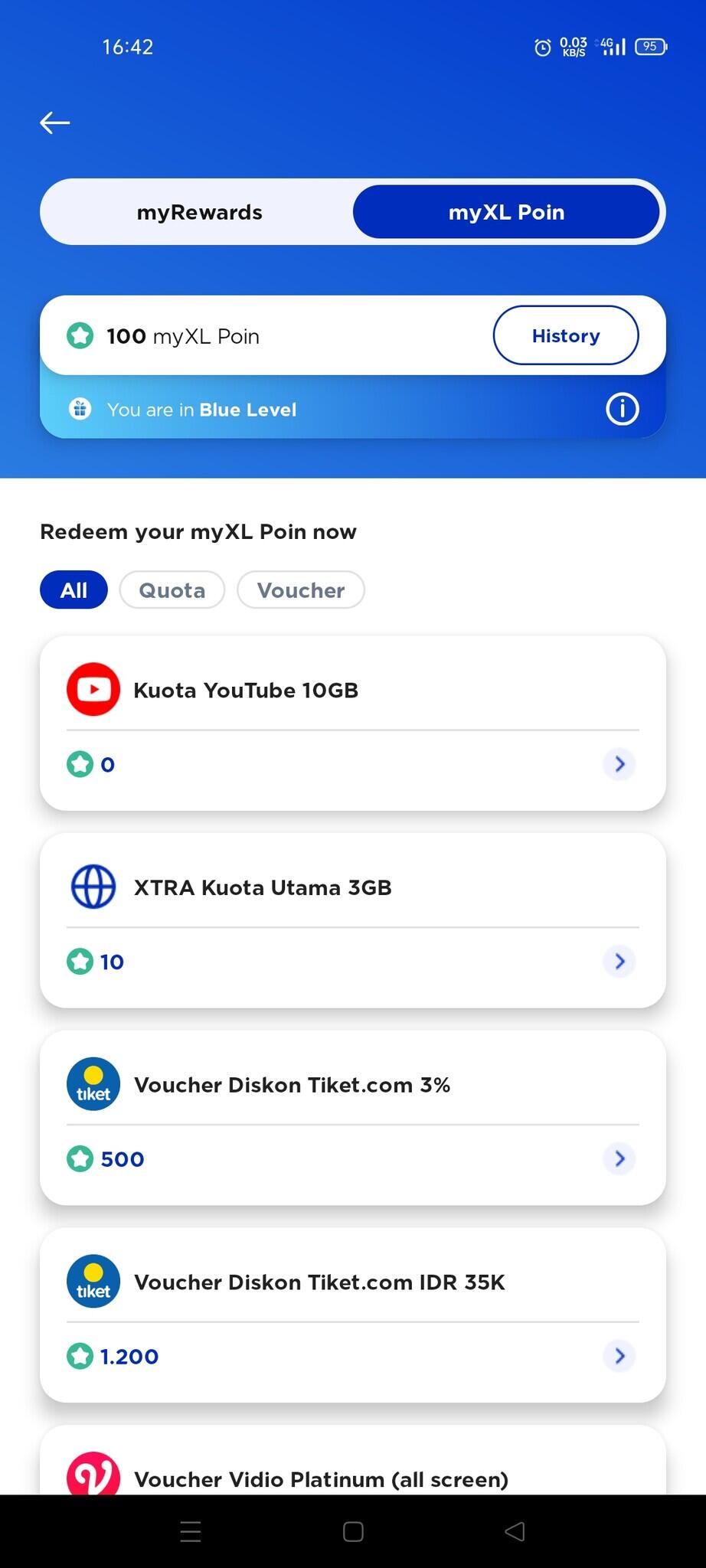
Task: Select the All filter chip
Action: (74, 590)
